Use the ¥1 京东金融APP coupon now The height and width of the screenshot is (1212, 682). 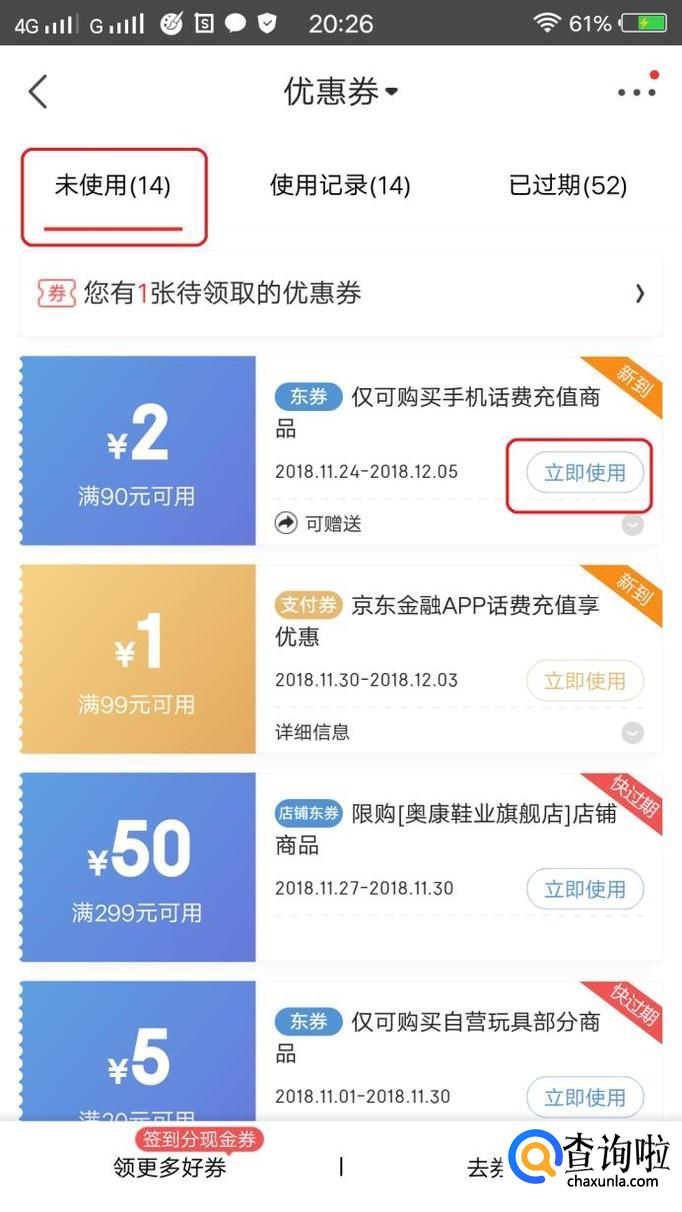[585, 681]
